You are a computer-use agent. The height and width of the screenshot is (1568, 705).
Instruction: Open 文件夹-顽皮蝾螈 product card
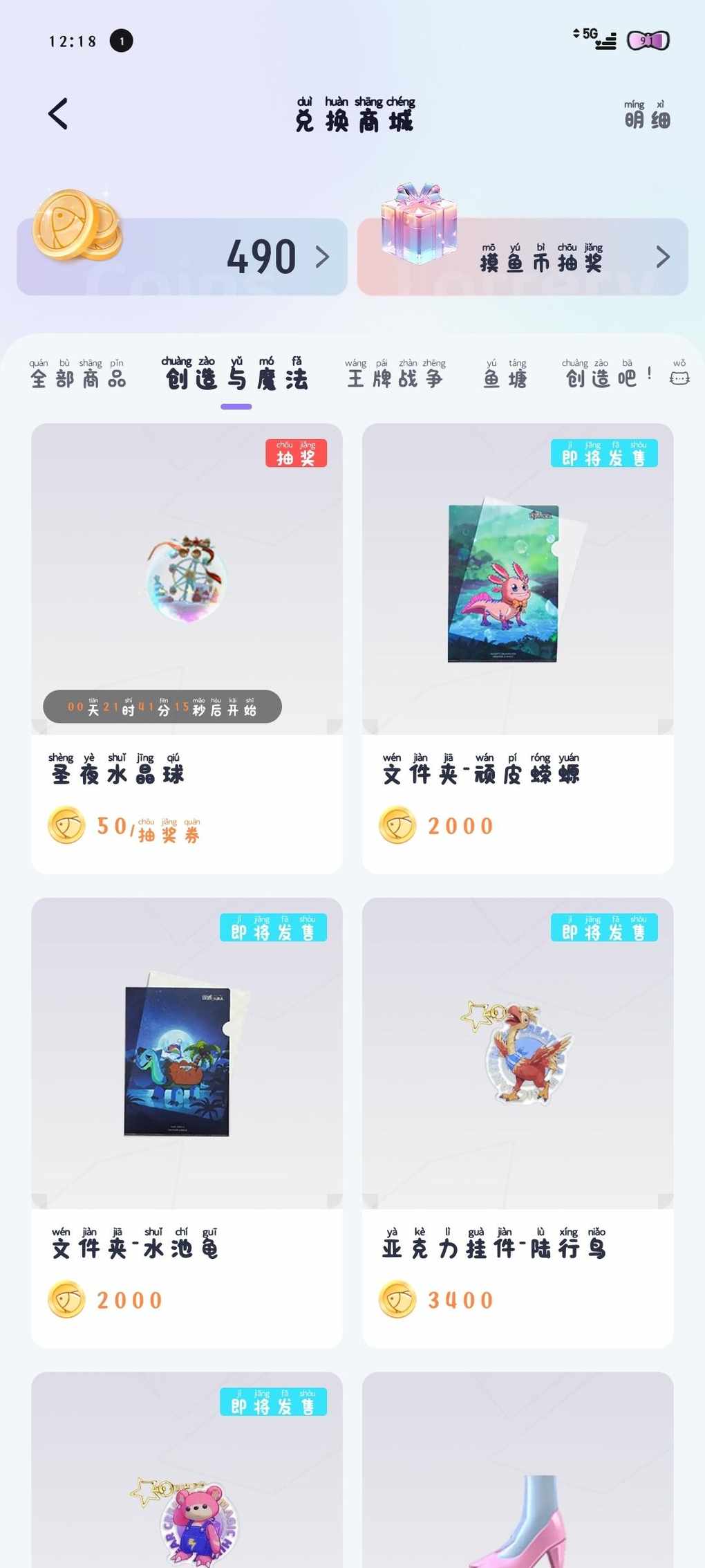point(518,648)
